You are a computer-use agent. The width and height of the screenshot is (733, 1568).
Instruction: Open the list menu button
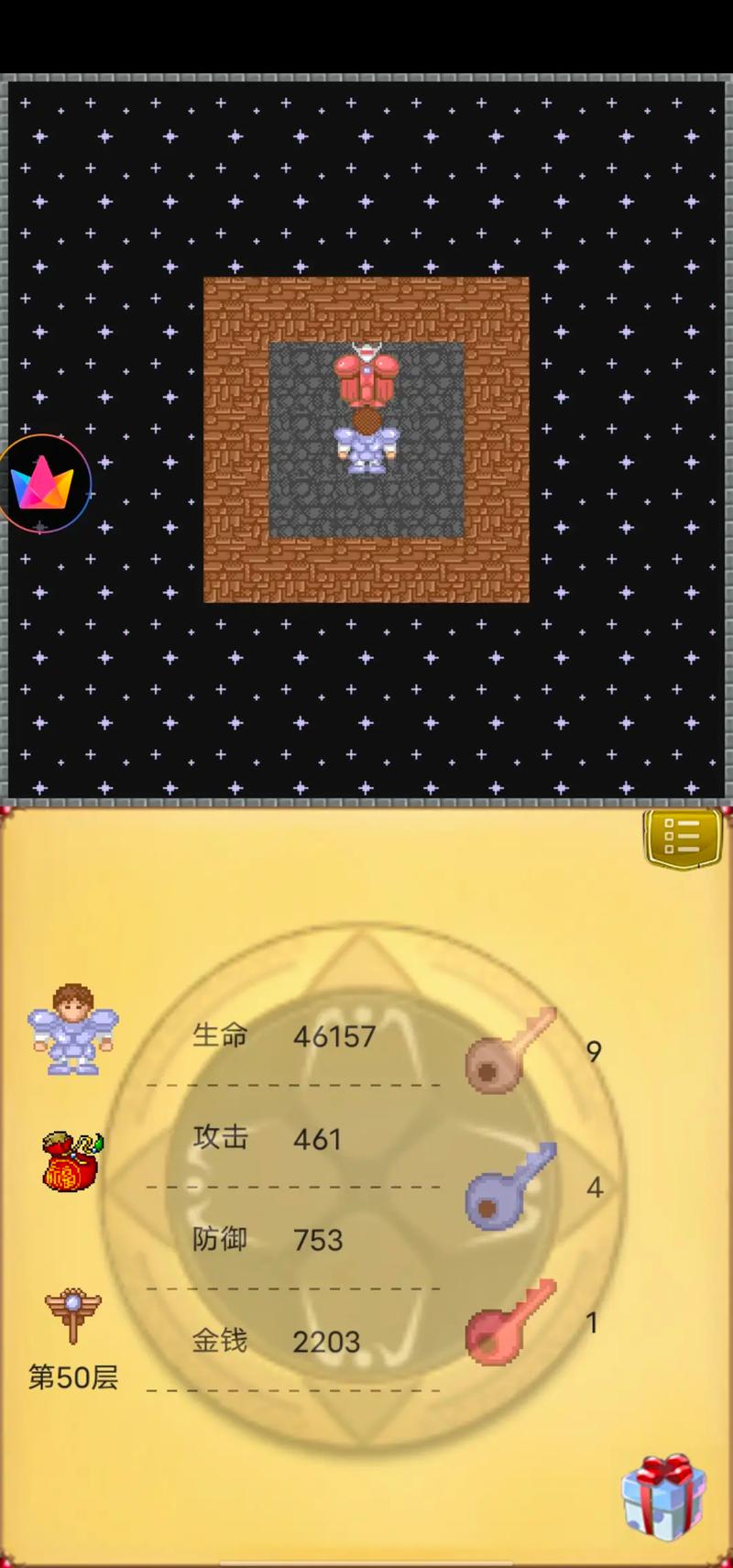pyautogui.click(x=682, y=836)
